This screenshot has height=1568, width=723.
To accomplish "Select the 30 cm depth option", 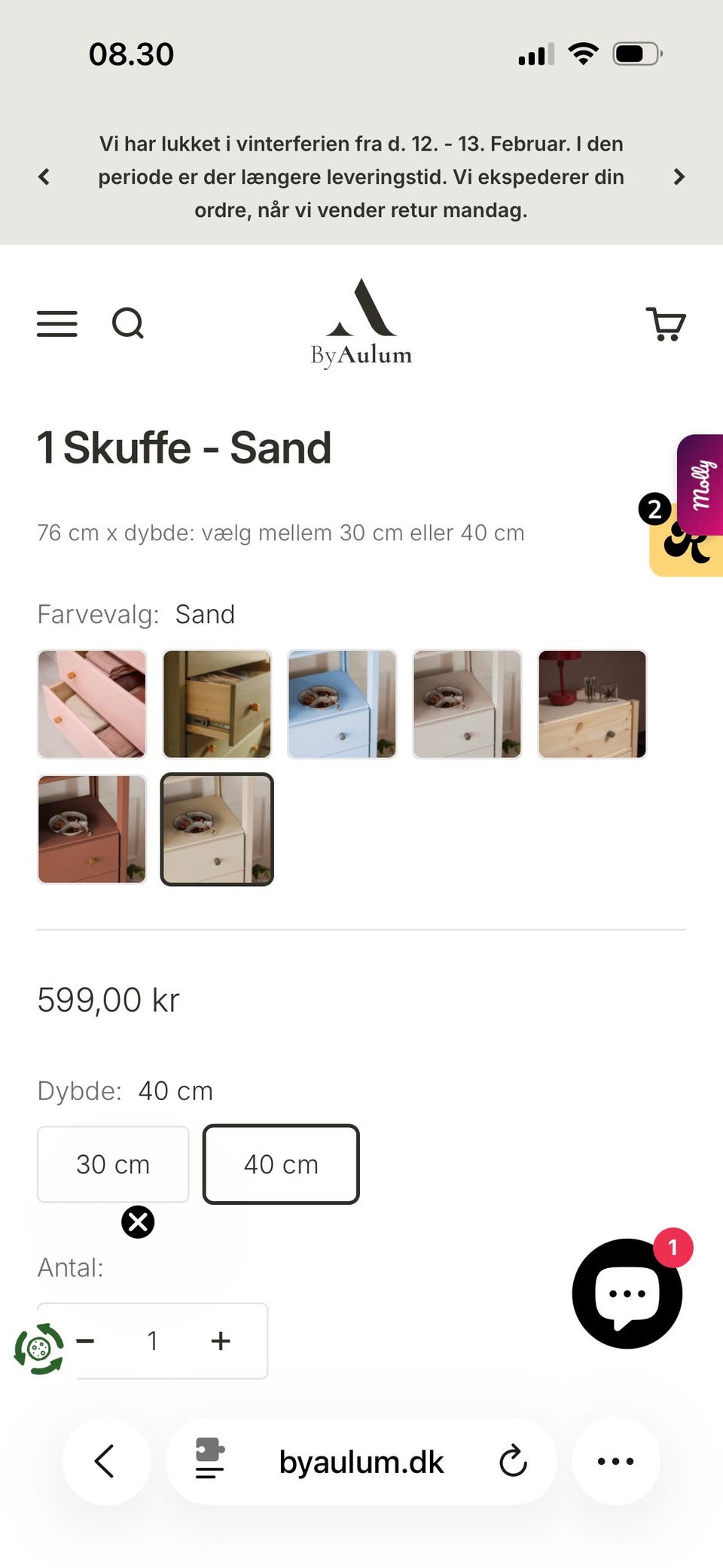I will [x=112, y=1163].
